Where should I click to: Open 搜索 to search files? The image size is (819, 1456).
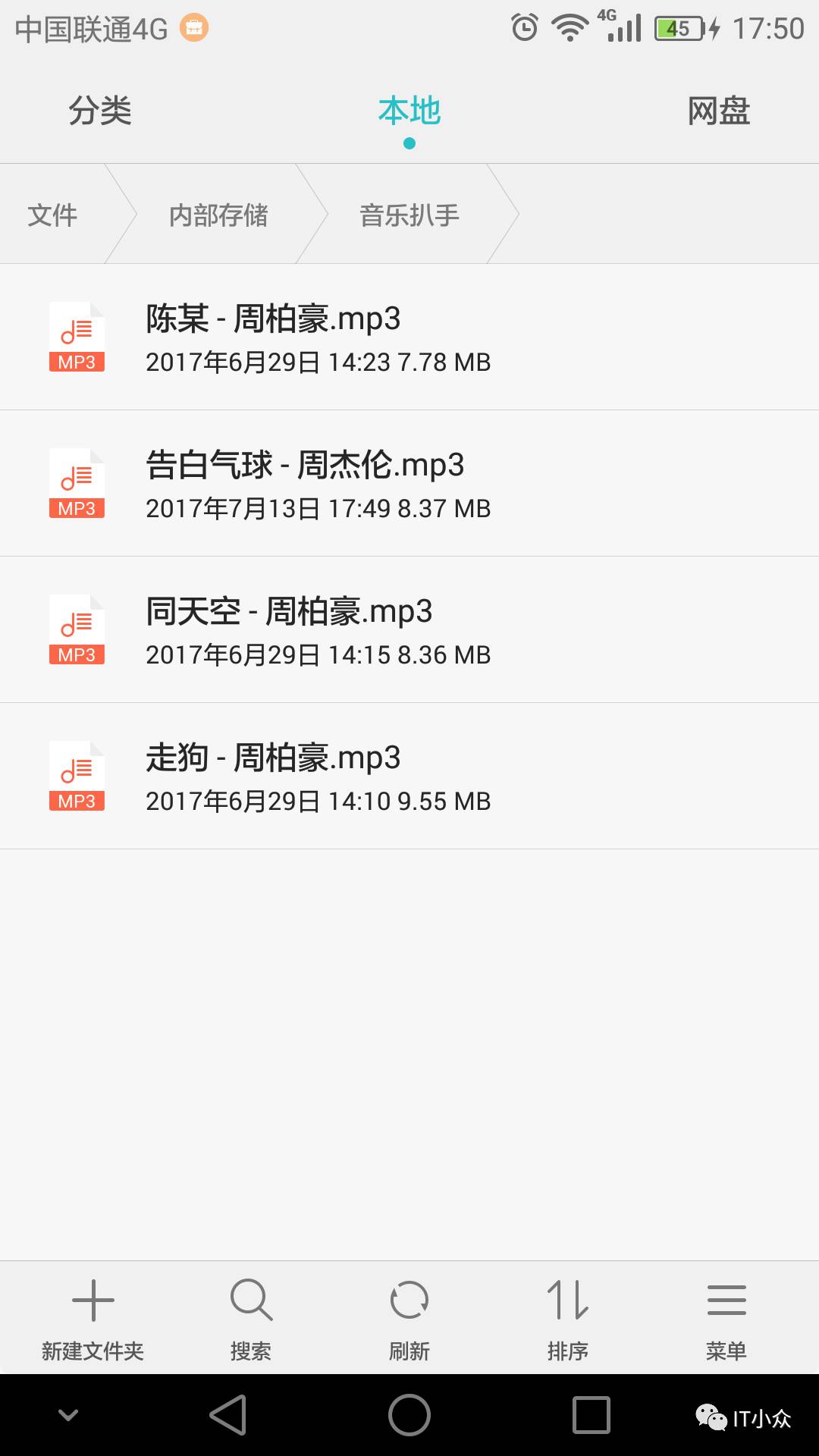251,1318
